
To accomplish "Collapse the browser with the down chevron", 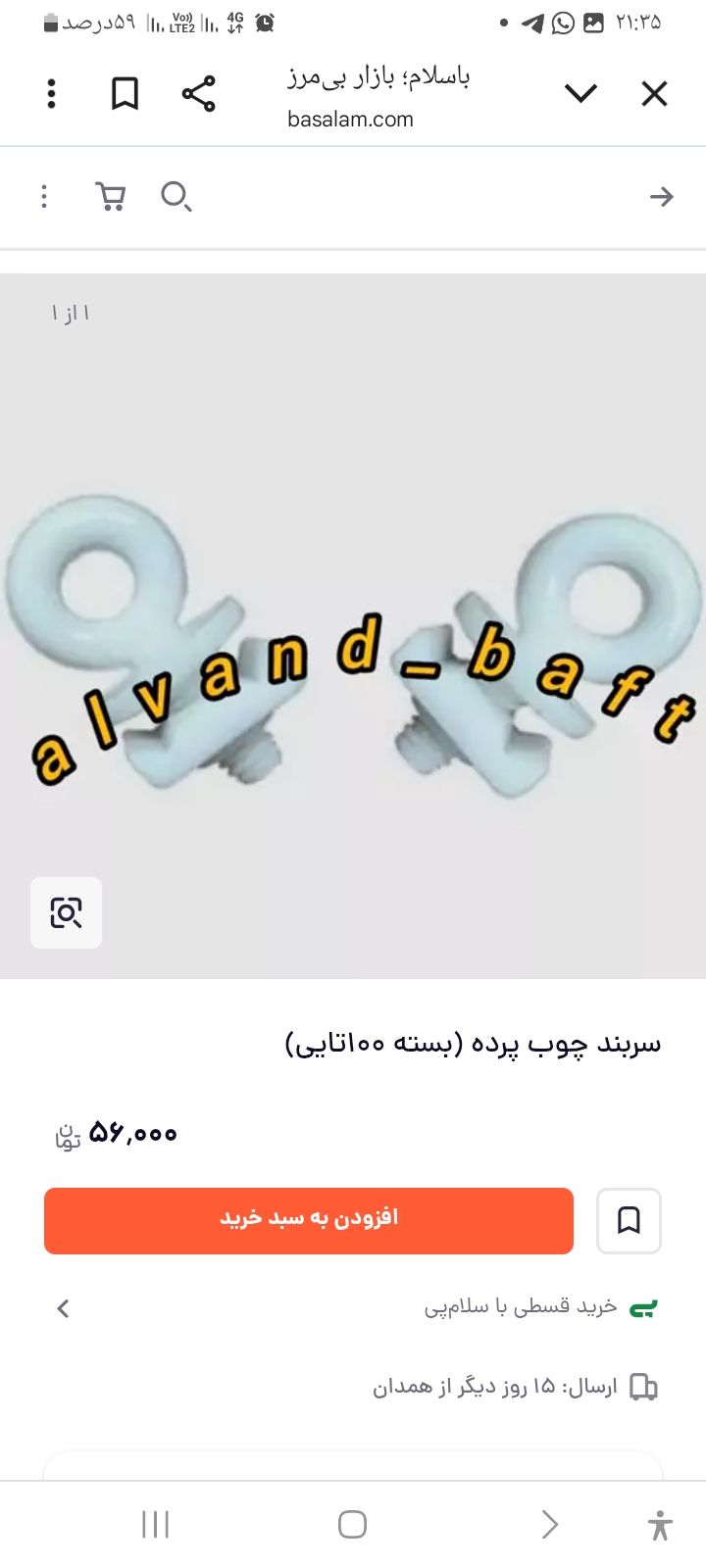I will [580, 94].
